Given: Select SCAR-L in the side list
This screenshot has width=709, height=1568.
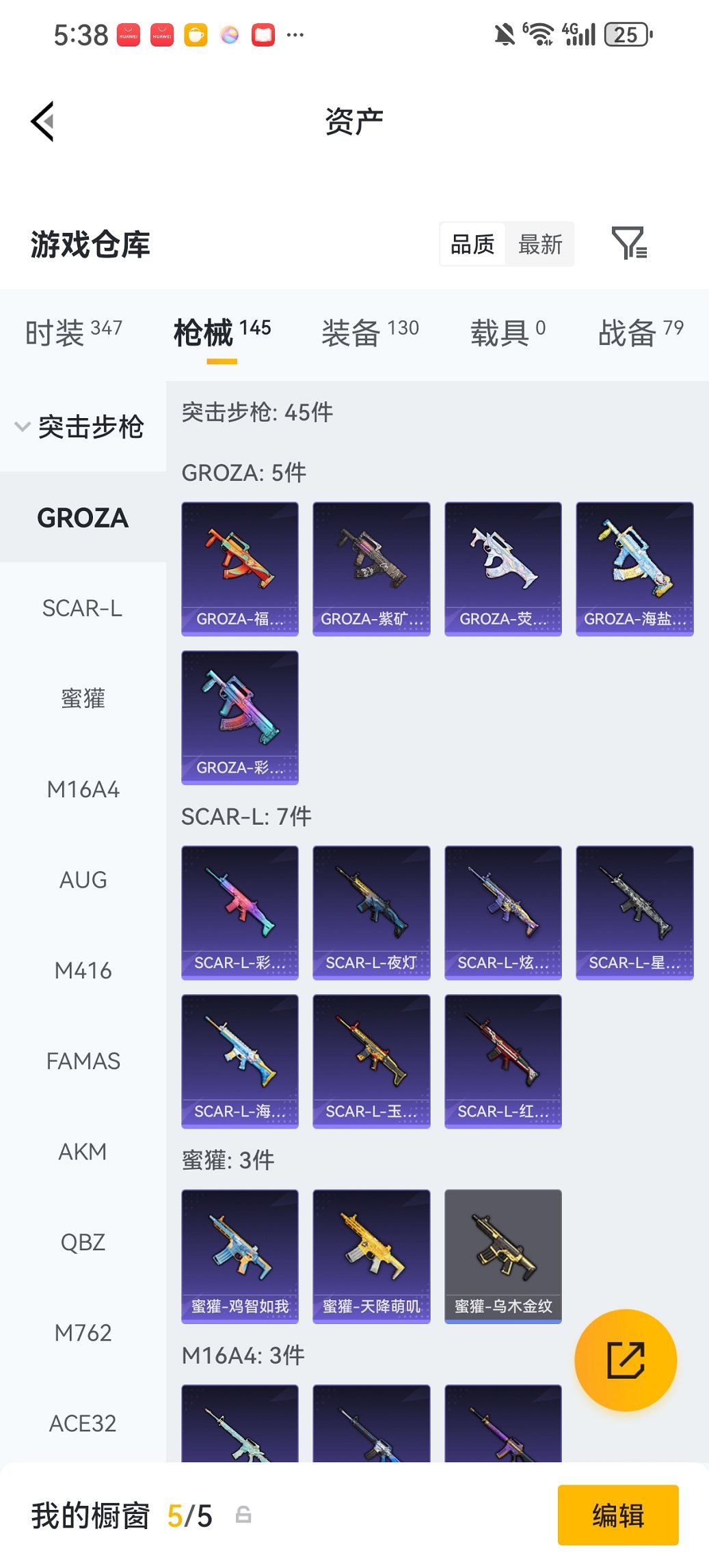Looking at the screenshot, I should 83,608.
